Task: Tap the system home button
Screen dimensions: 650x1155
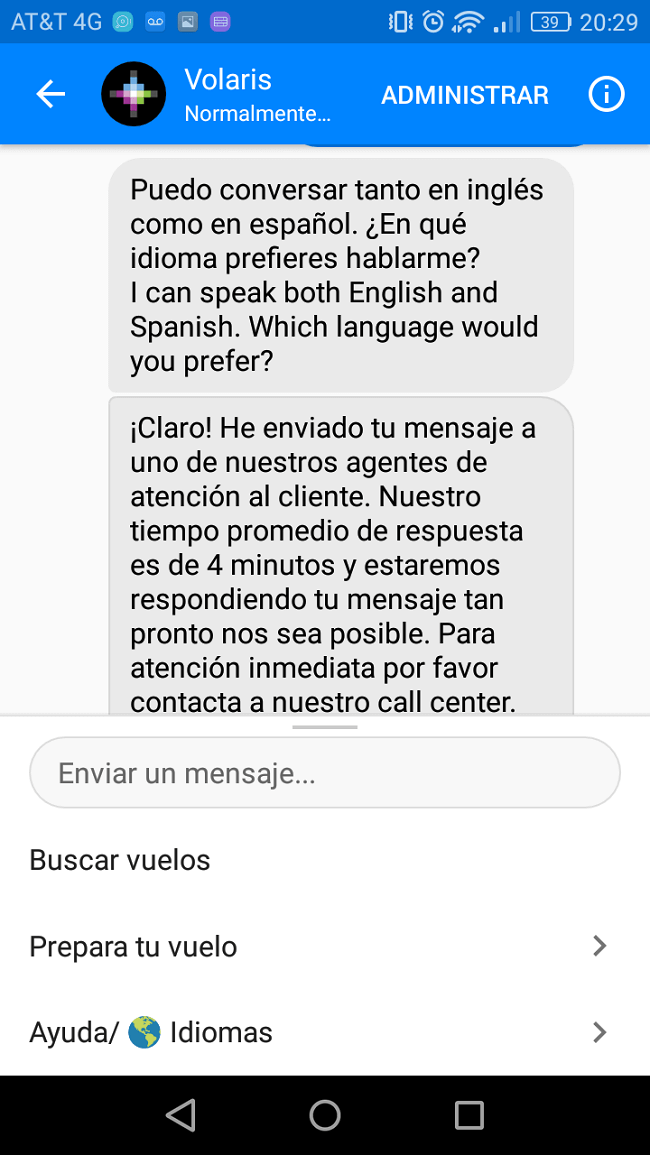Action: (x=325, y=1115)
